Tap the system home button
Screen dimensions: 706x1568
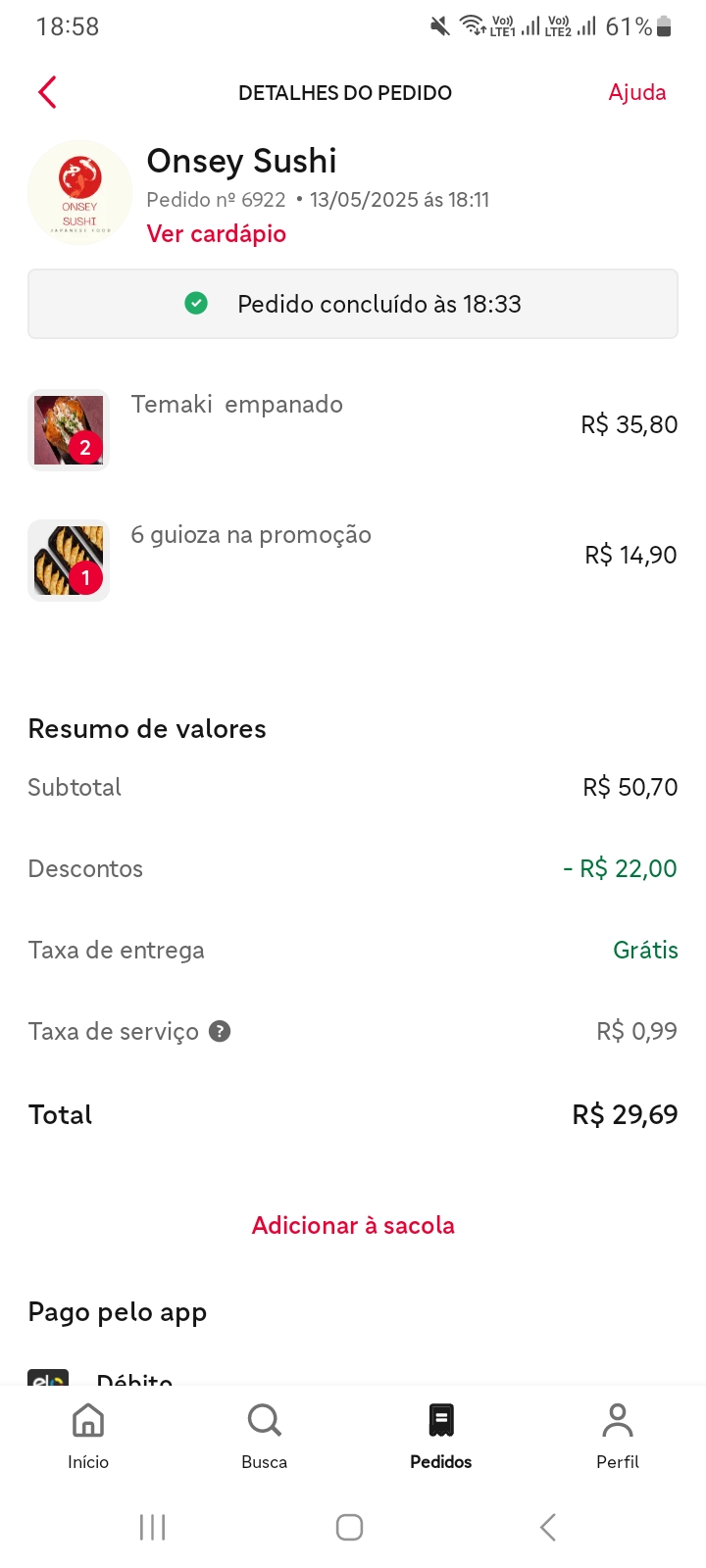point(350,1527)
